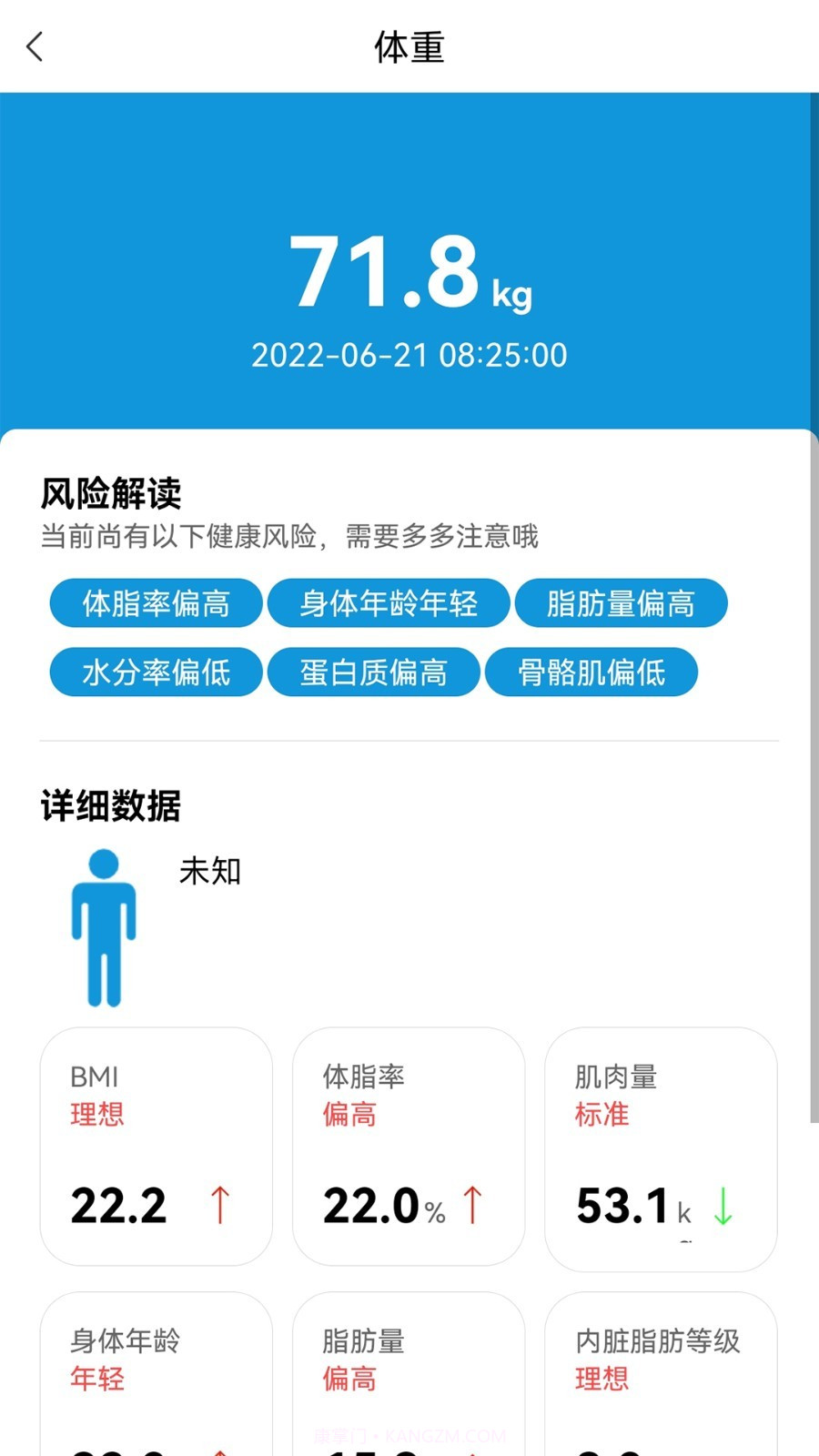Select the 骨骼肌偏低 risk tag
Screen dimensions: 819x1456
click(x=591, y=672)
